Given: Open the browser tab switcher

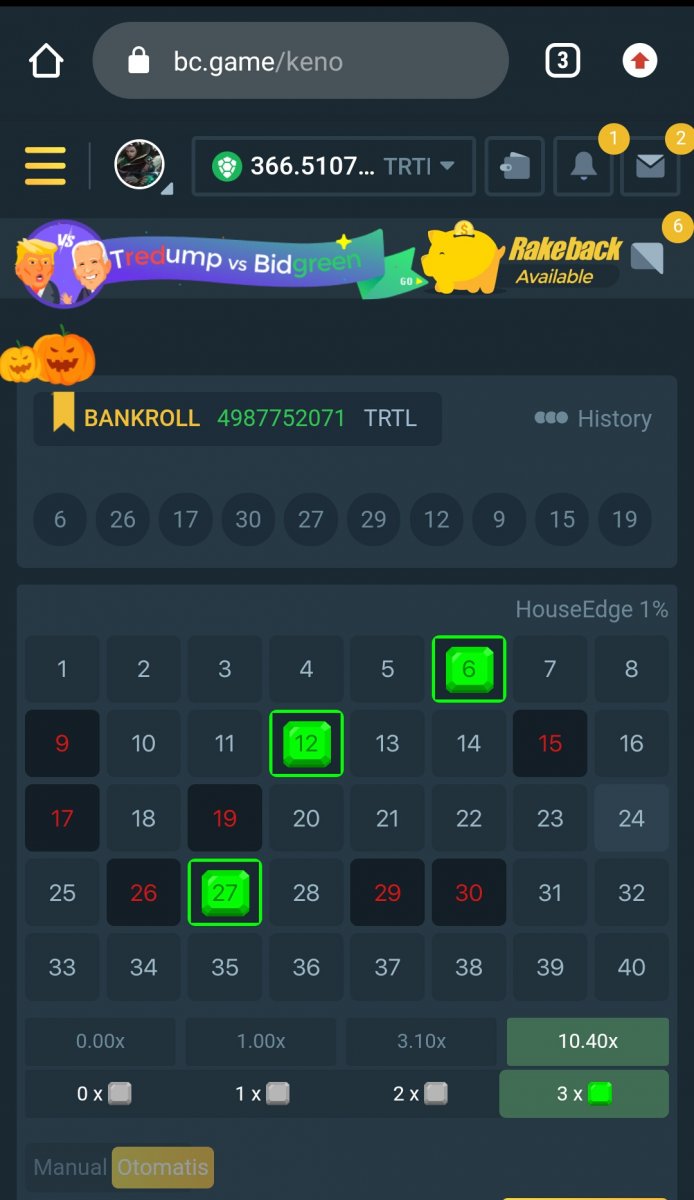Looking at the screenshot, I should point(562,61).
